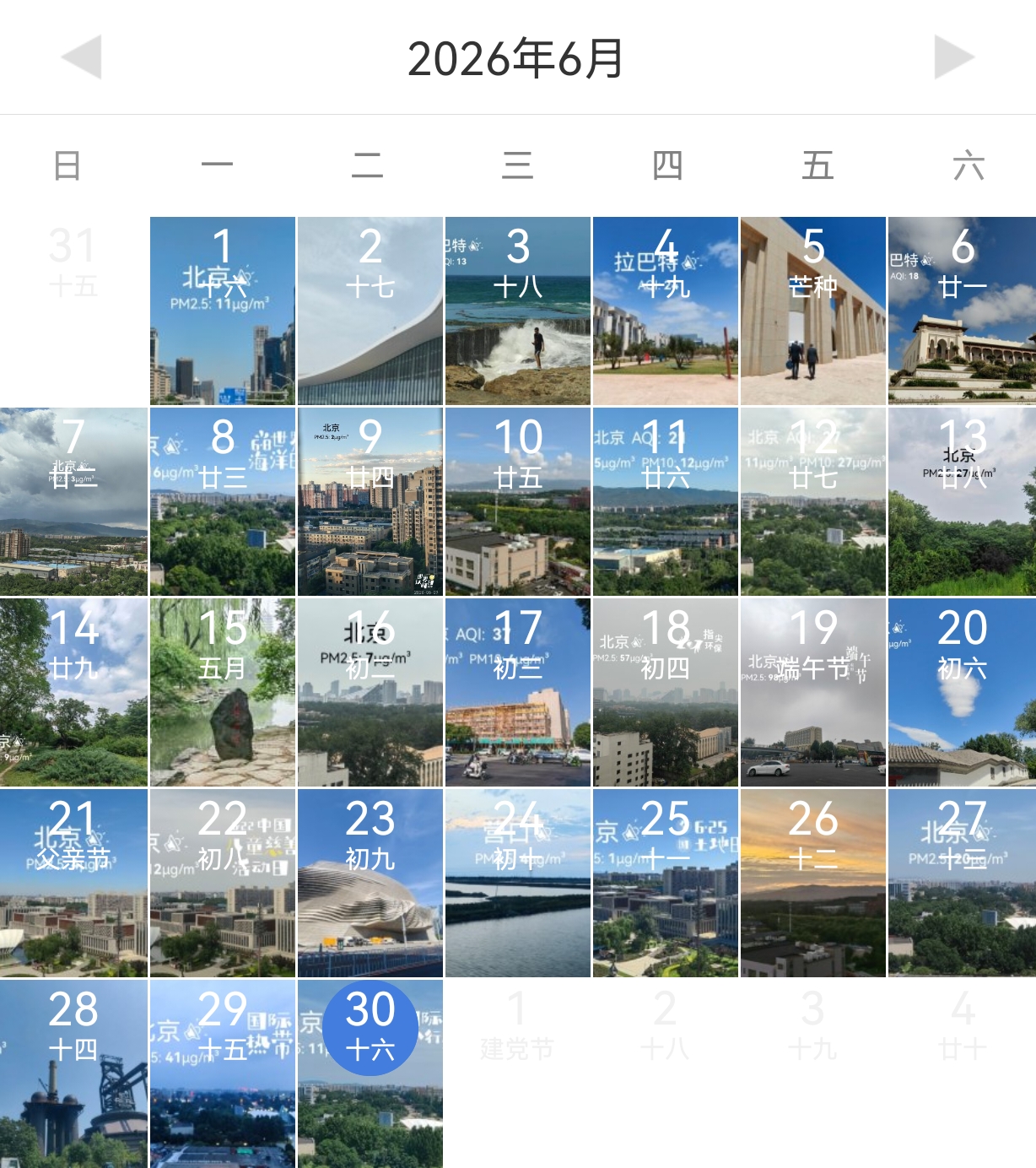
Task: Open the June 5 芒种 photo
Action: click(813, 311)
